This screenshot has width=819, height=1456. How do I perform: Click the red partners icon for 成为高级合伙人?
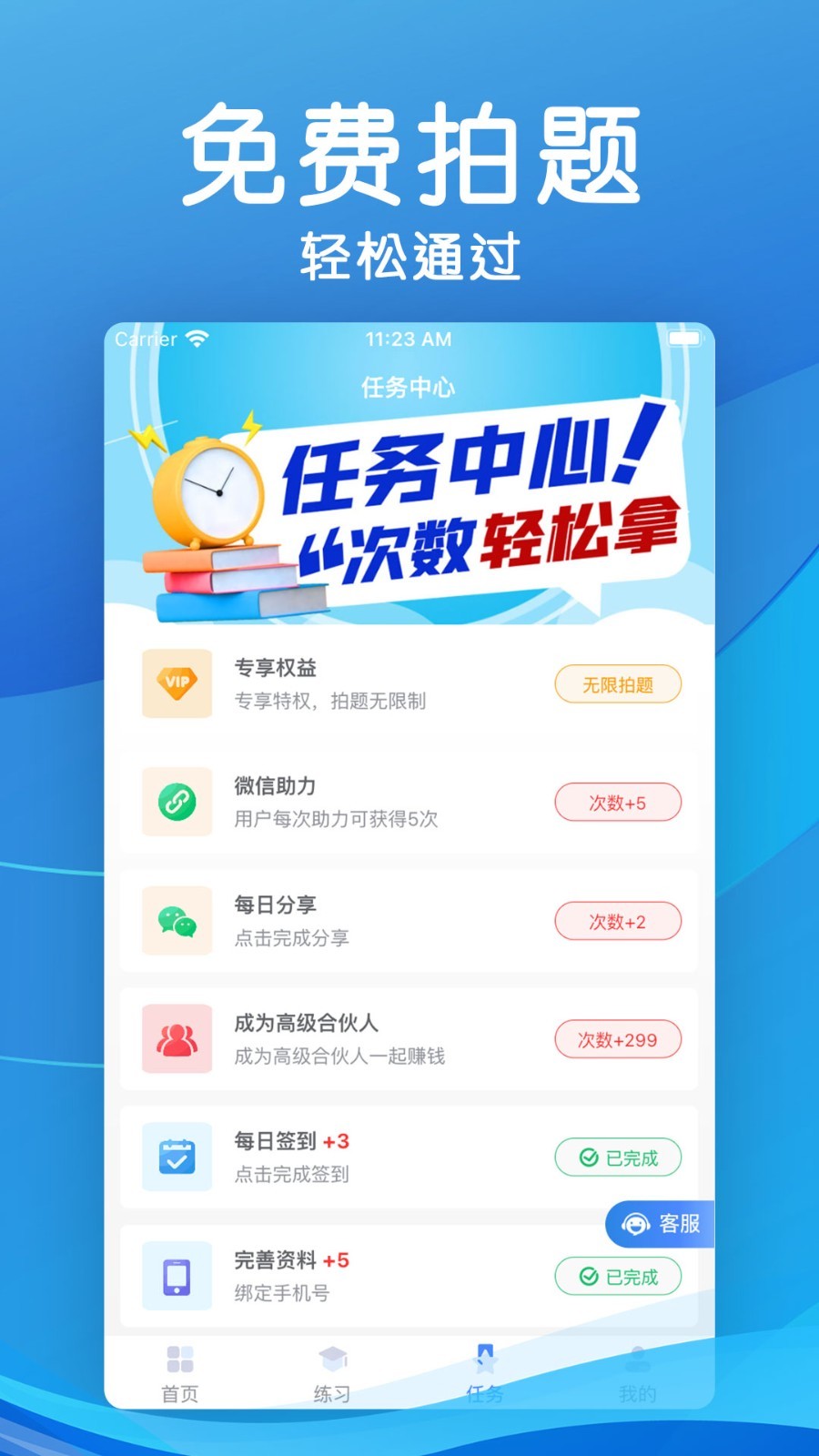point(177,1038)
